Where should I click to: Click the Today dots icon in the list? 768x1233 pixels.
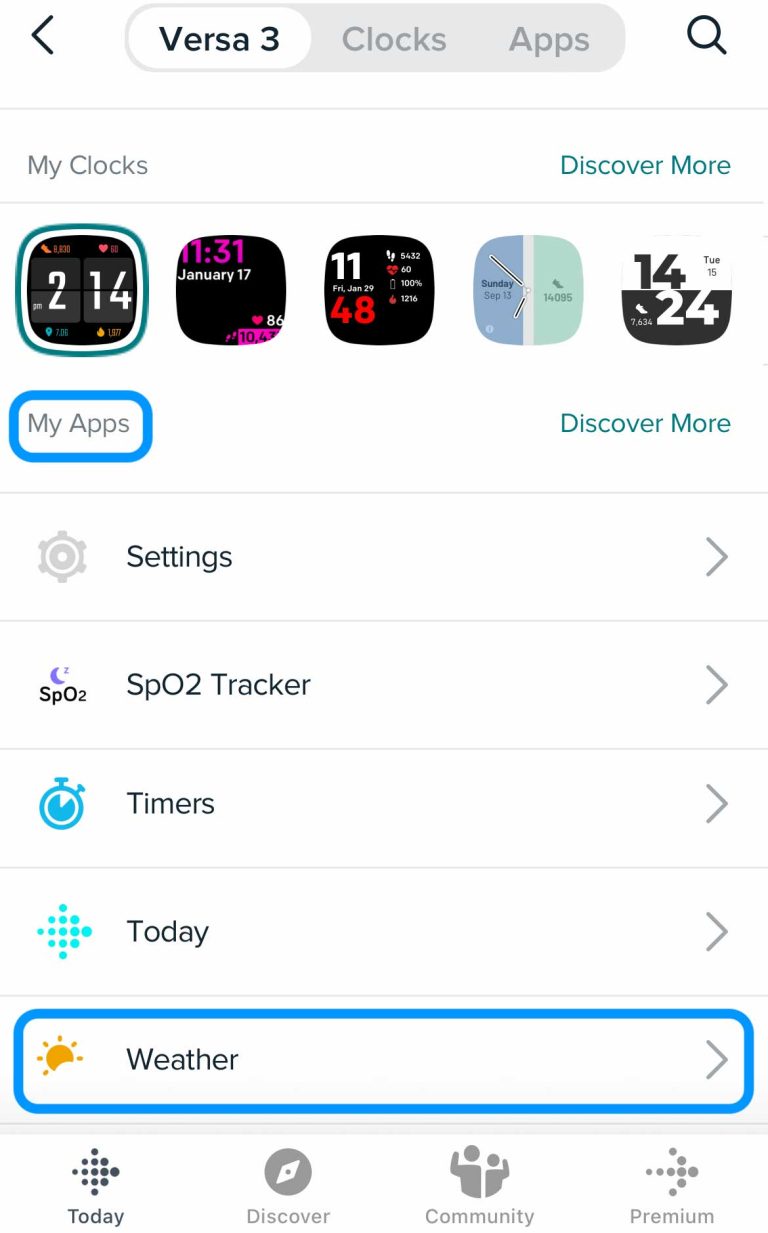62,931
